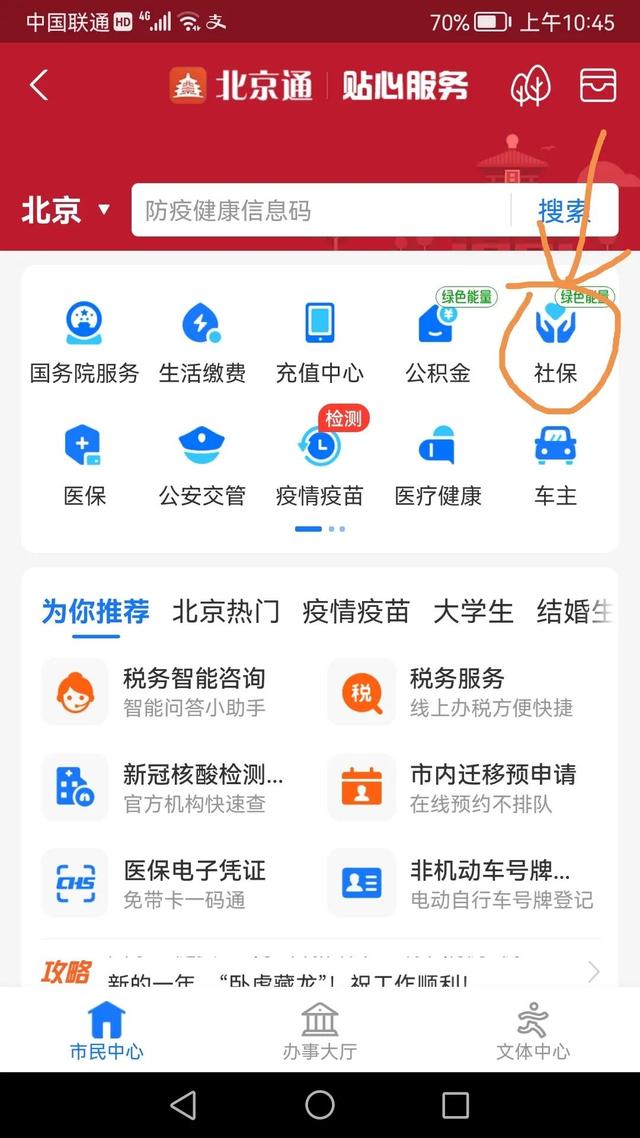Viewport: 640px width, 1138px height.
Task: Open the tree icon in header
Action: [x=530, y=86]
